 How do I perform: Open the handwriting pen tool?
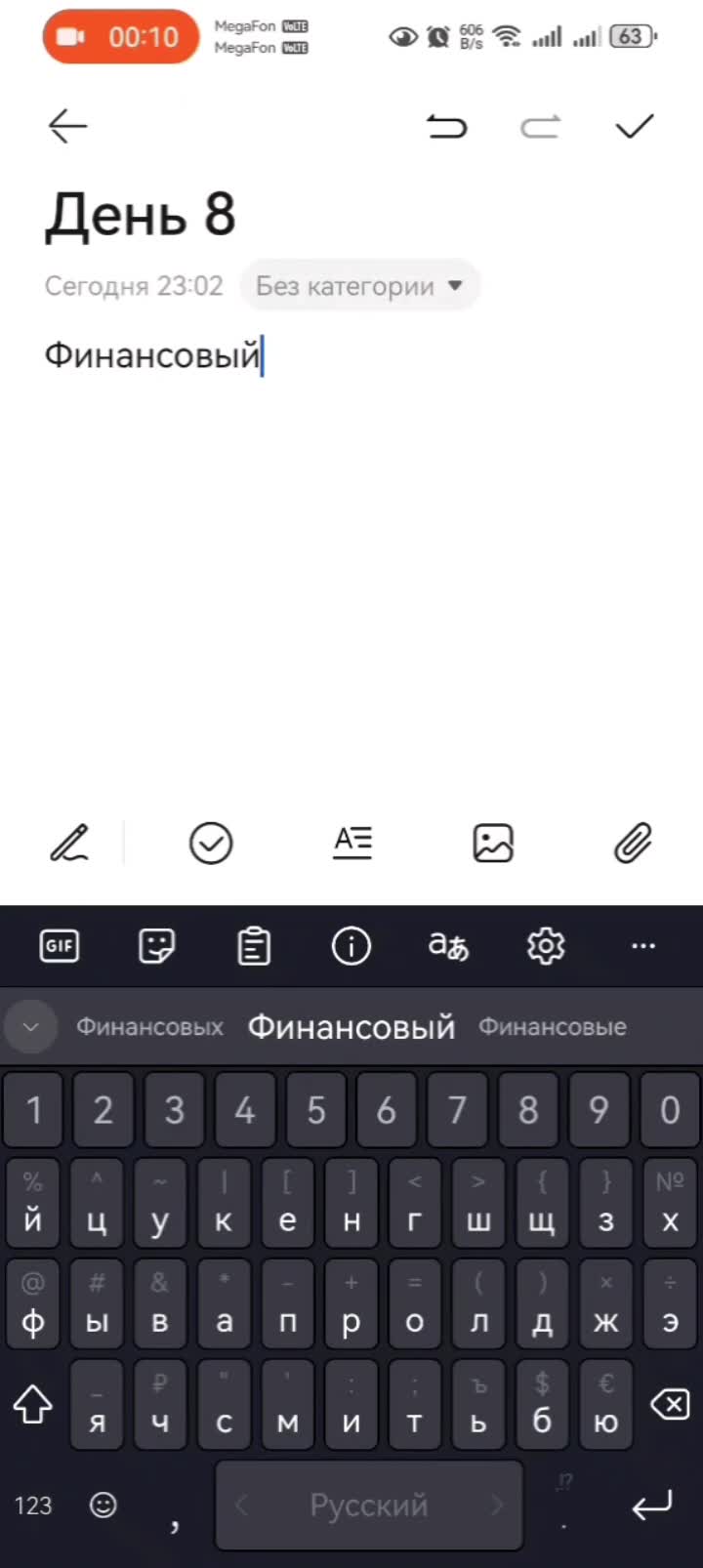[x=69, y=844]
